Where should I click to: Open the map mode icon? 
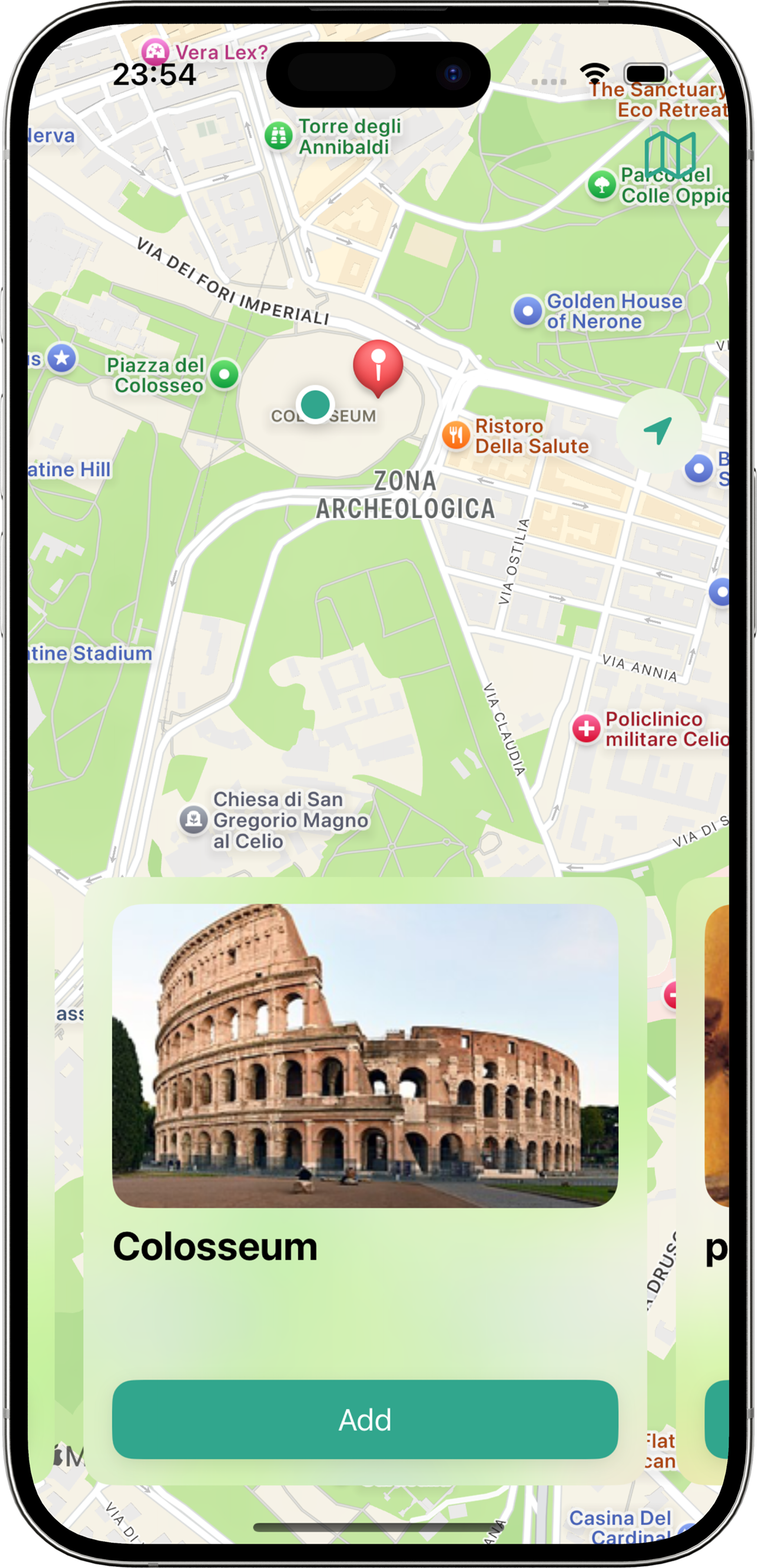670,155
